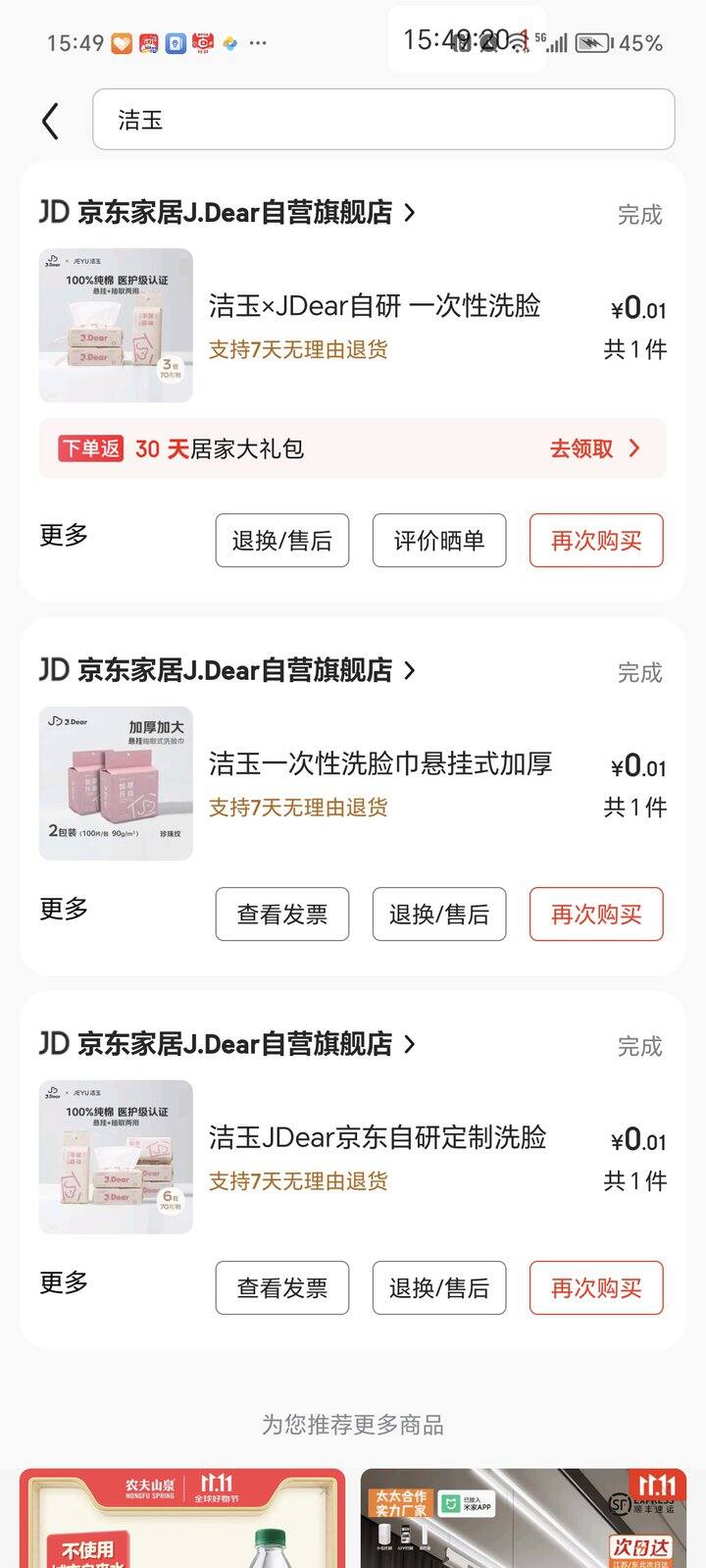Request 退换/售后 for the 悬挂式加厚 order

439,915
